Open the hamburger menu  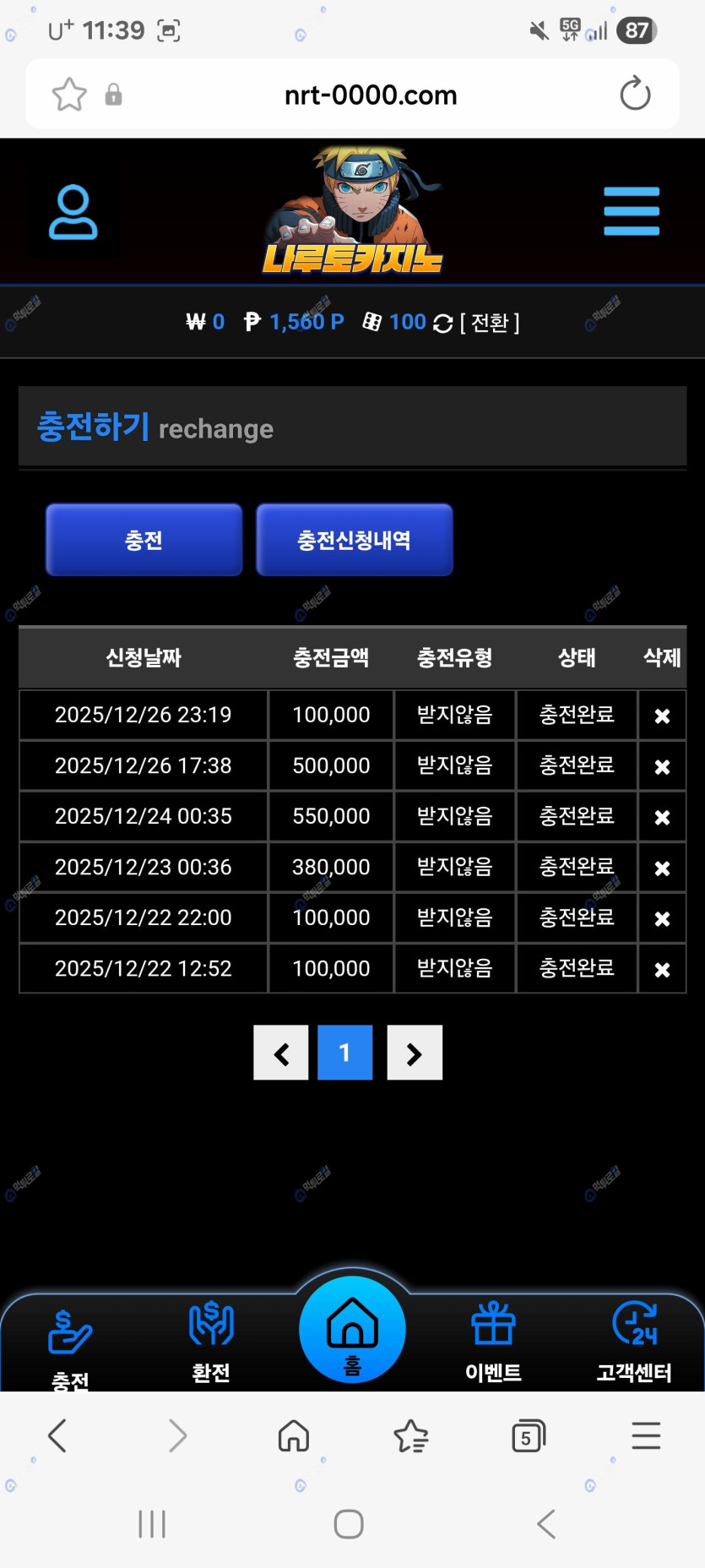pyautogui.click(x=632, y=211)
